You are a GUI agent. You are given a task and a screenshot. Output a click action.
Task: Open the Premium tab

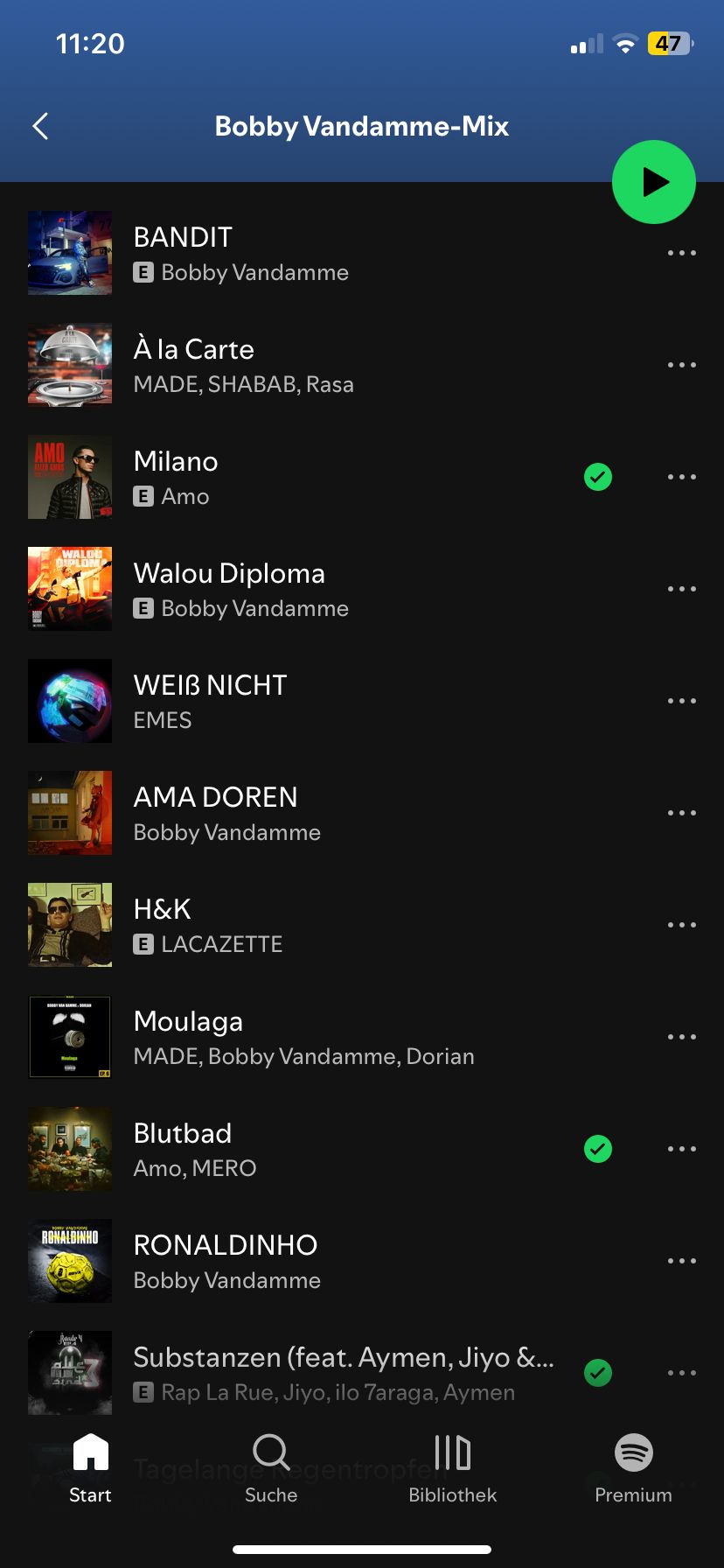click(x=633, y=1468)
